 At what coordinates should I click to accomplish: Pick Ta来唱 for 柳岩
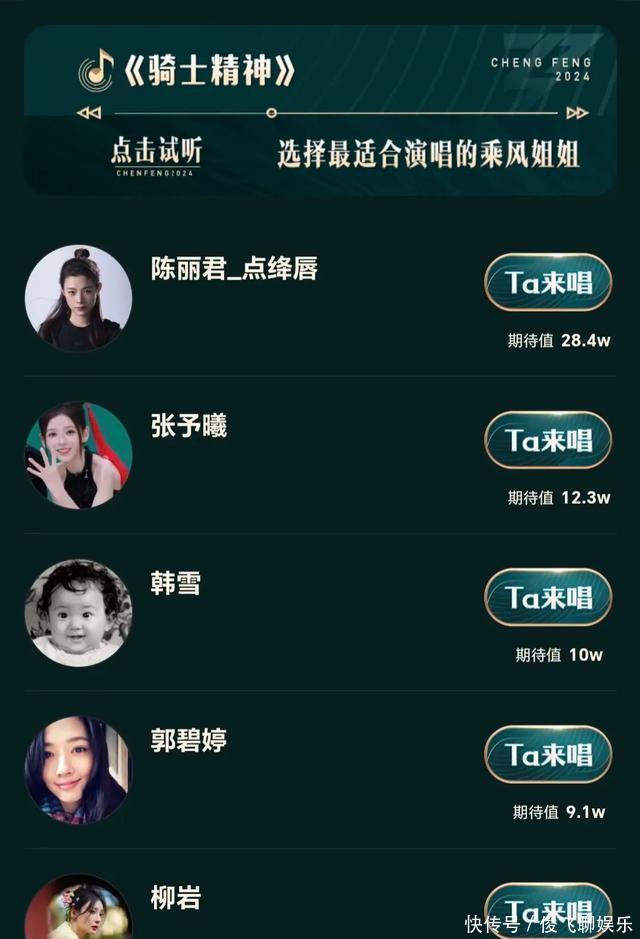548,908
